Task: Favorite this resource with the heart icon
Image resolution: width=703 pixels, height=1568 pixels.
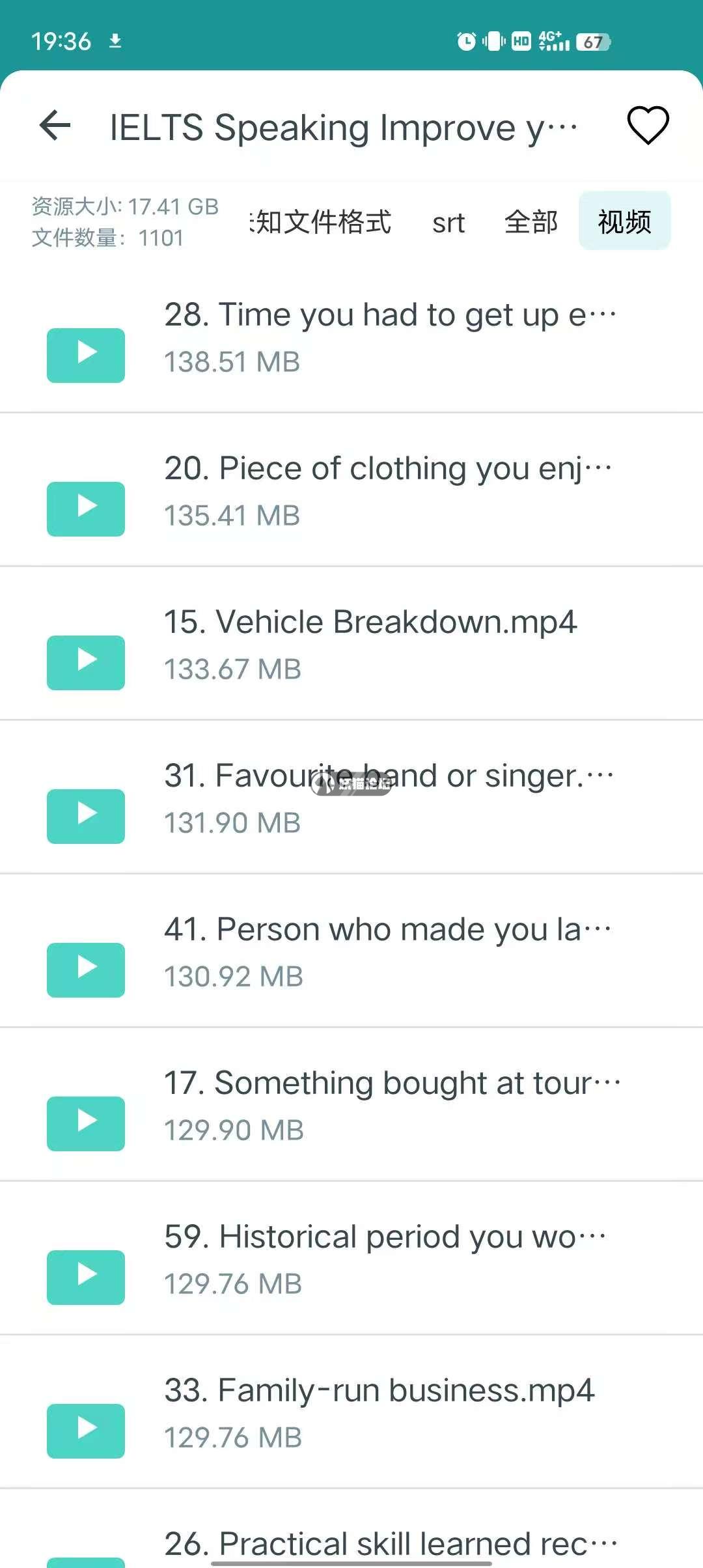Action: click(x=648, y=125)
